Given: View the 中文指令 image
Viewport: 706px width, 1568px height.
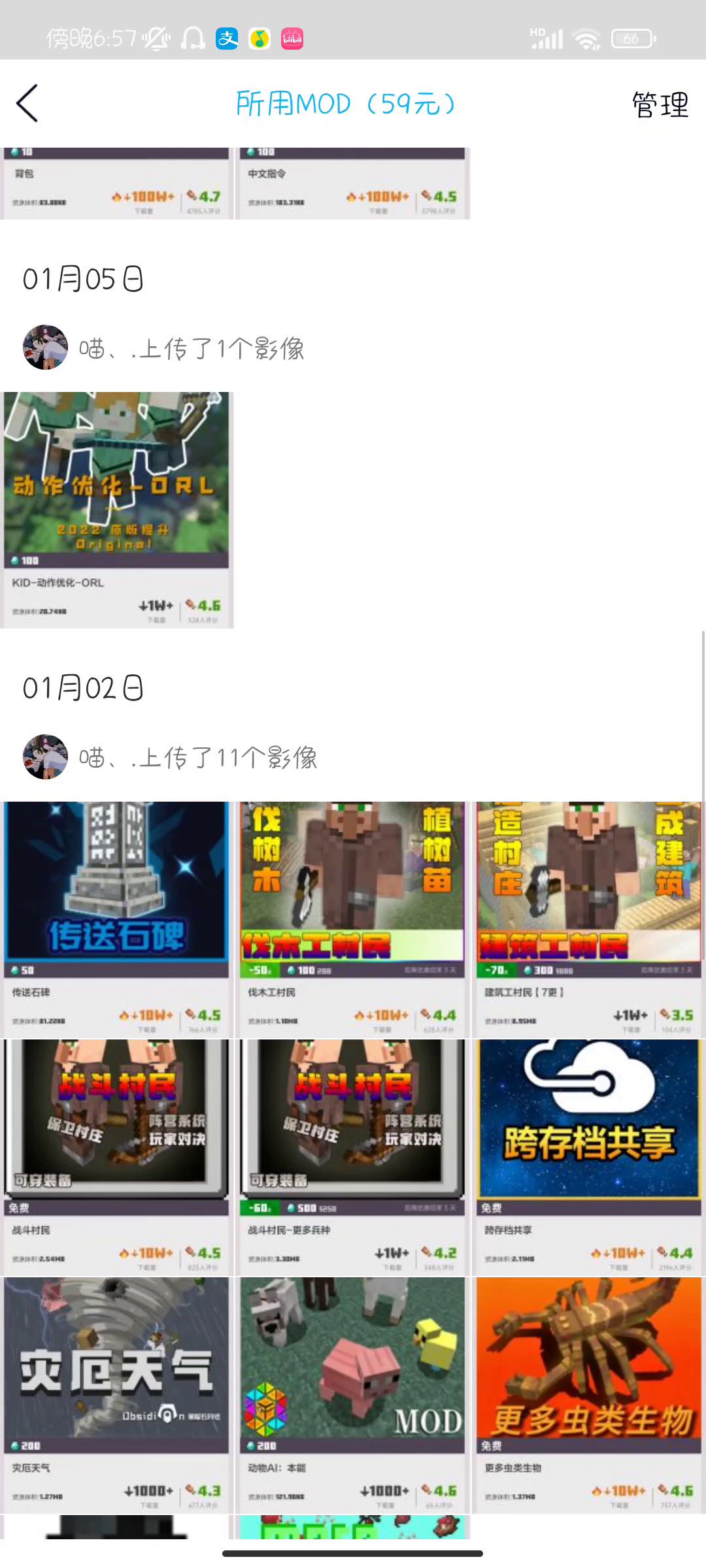Looking at the screenshot, I should tap(353, 184).
